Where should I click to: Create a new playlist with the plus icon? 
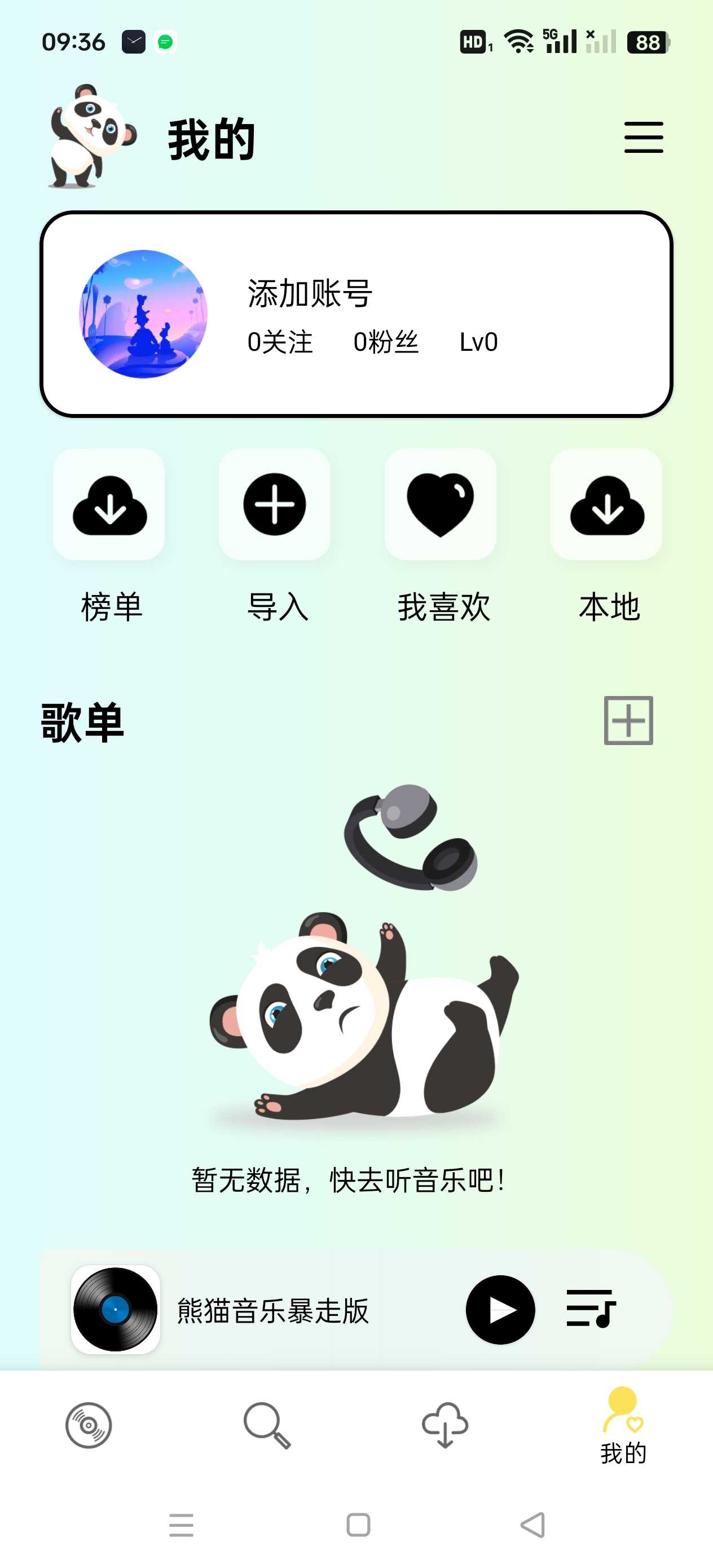pos(628,720)
